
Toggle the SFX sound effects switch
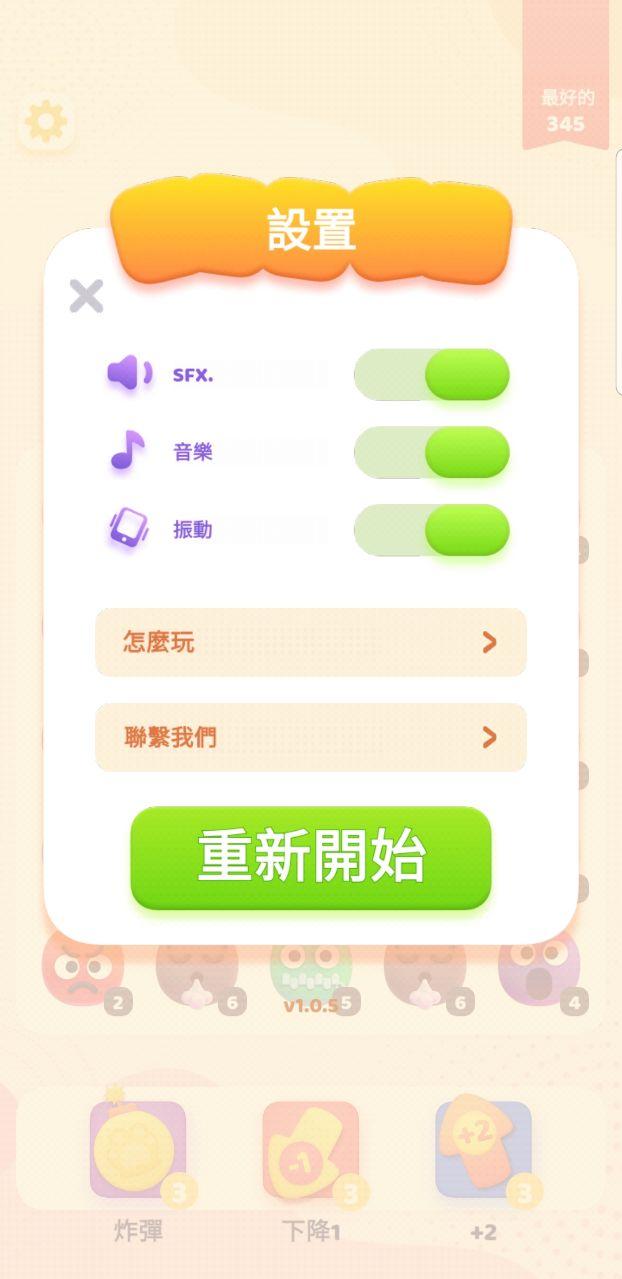[x=432, y=375]
